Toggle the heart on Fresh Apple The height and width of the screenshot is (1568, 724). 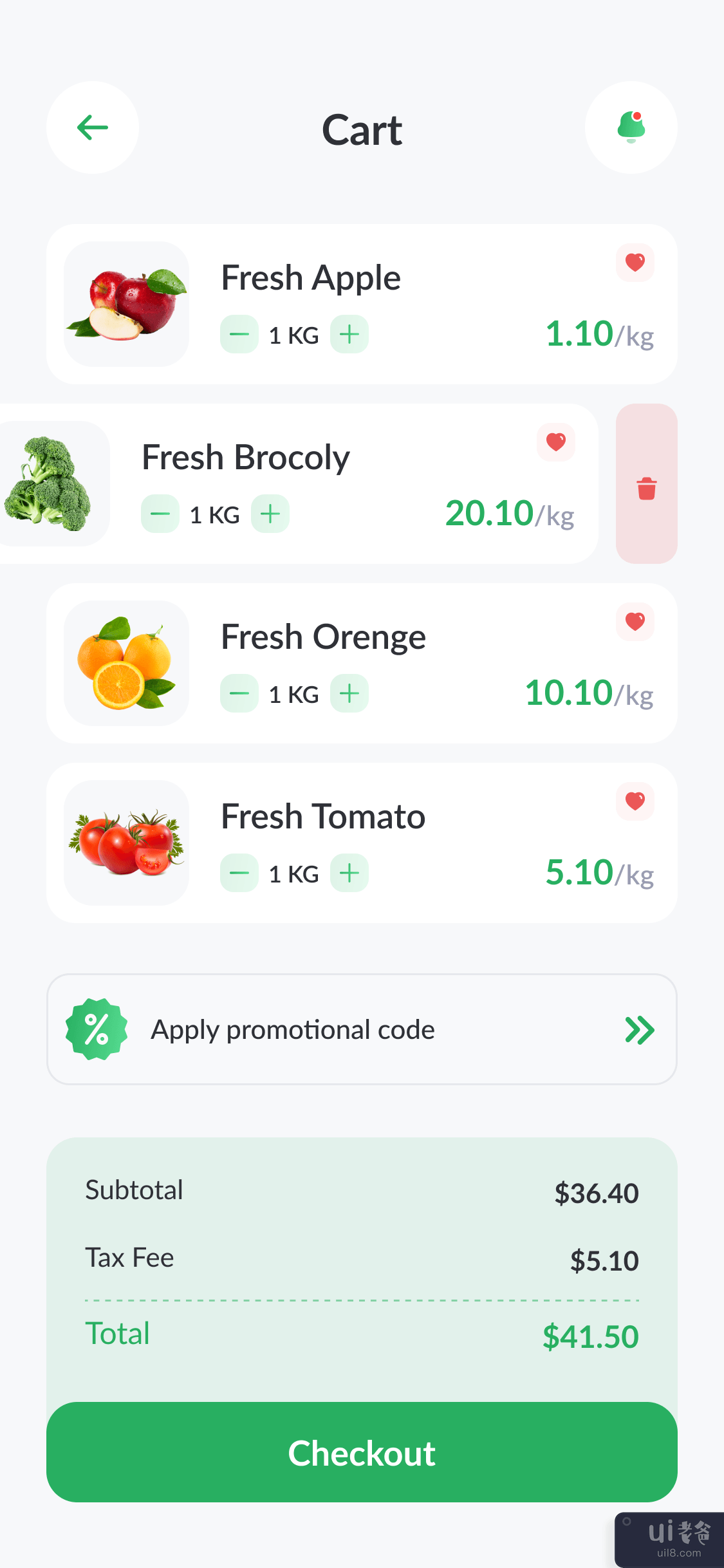635,263
